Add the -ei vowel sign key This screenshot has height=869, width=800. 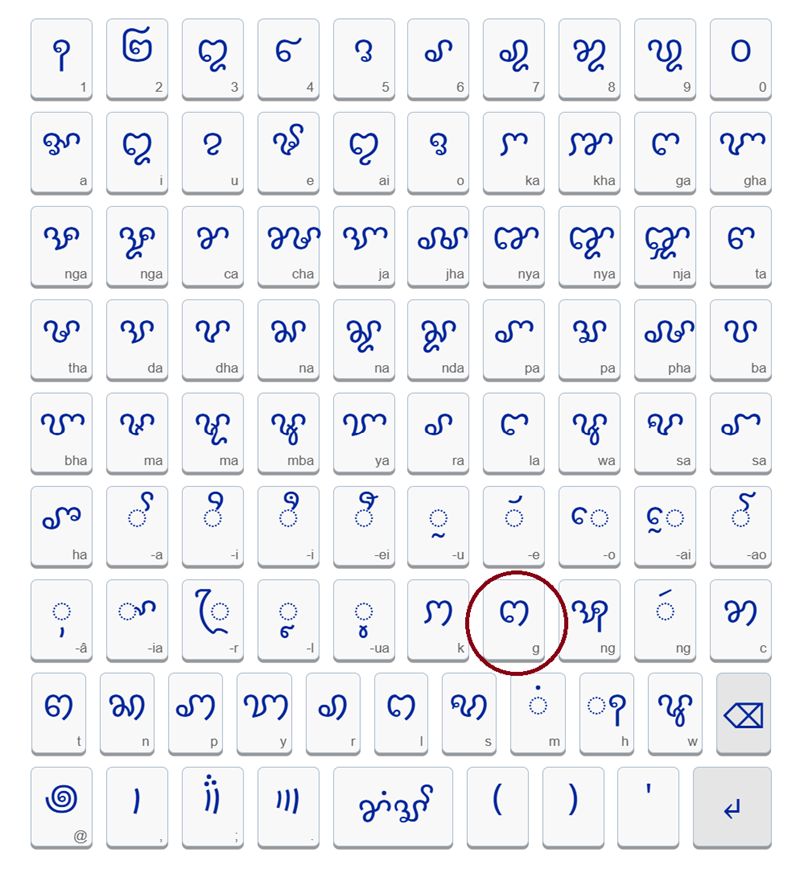[x=363, y=525]
